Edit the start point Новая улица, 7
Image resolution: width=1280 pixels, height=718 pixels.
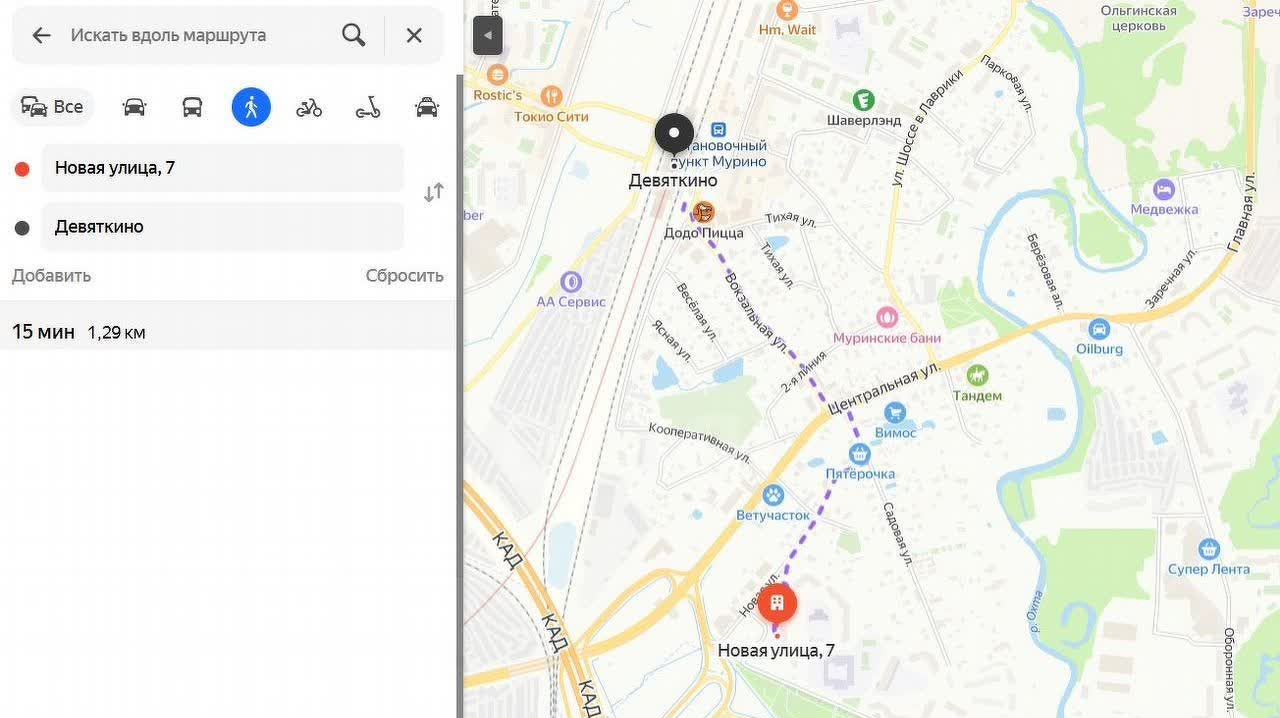click(x=222, y=168)
